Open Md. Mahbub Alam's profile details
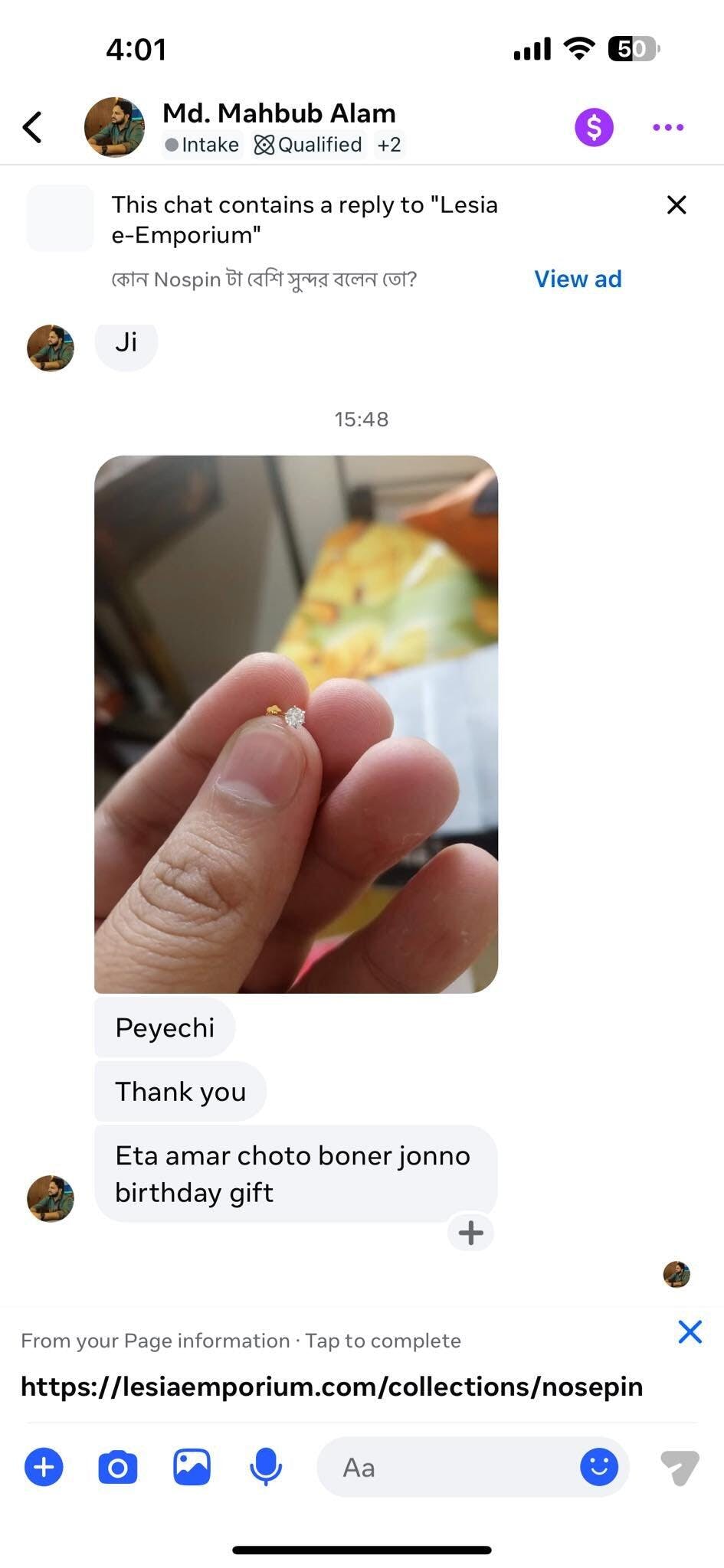724x1568 pixels. (x=279, y=113)
